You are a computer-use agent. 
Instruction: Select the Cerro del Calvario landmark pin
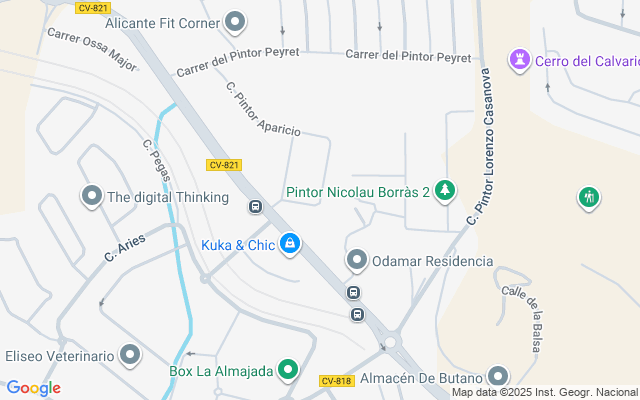pos(520,61)
